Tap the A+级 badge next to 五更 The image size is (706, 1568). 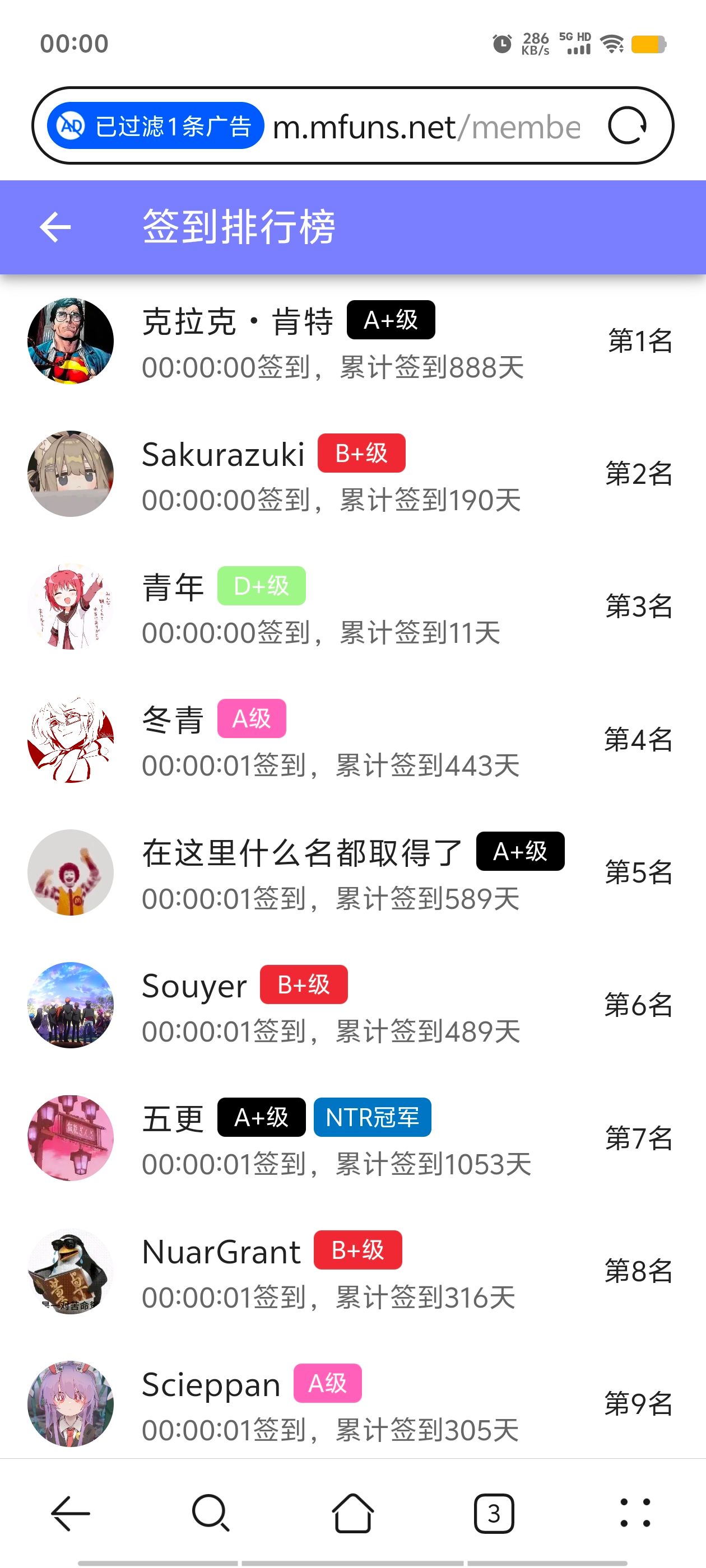point(261,1118)
